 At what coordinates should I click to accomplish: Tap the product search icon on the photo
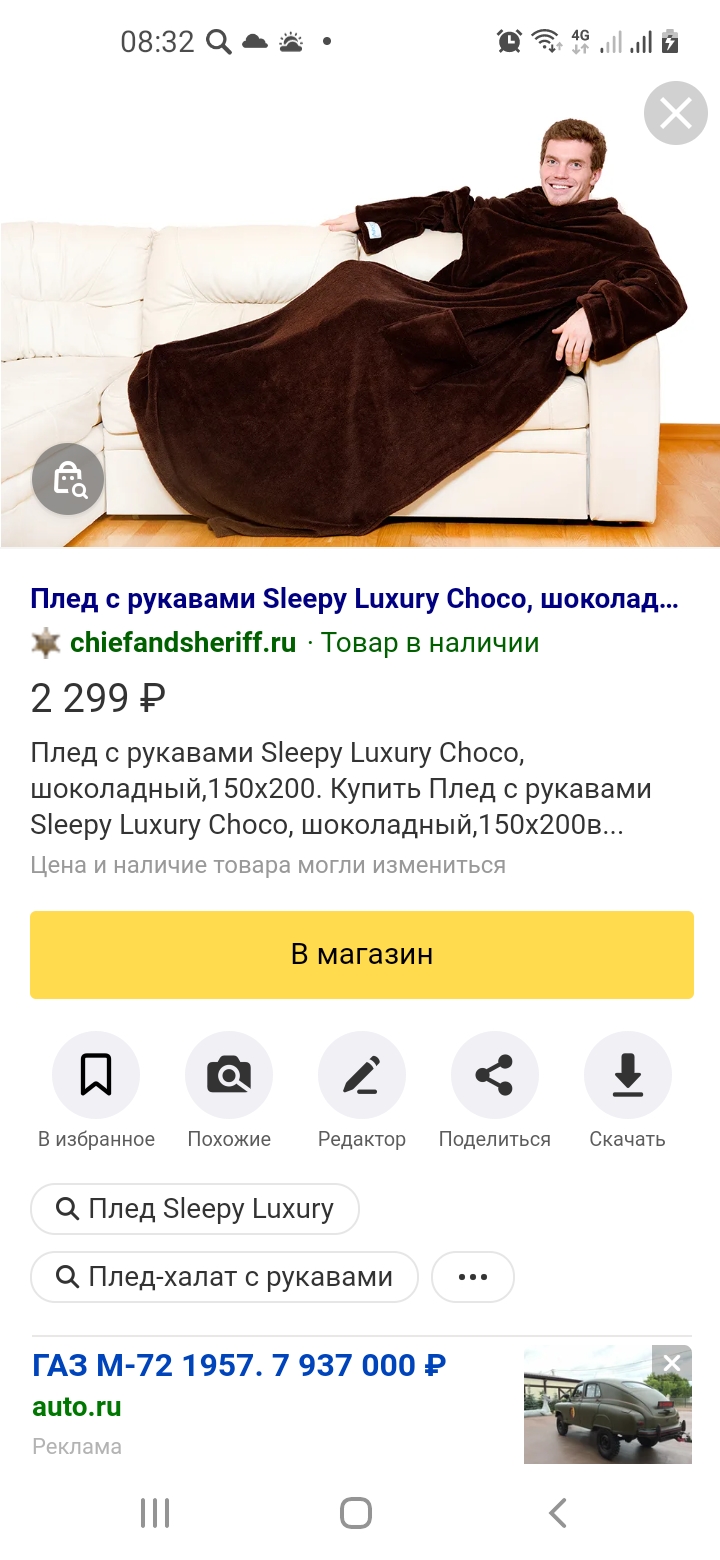[68, 479]
